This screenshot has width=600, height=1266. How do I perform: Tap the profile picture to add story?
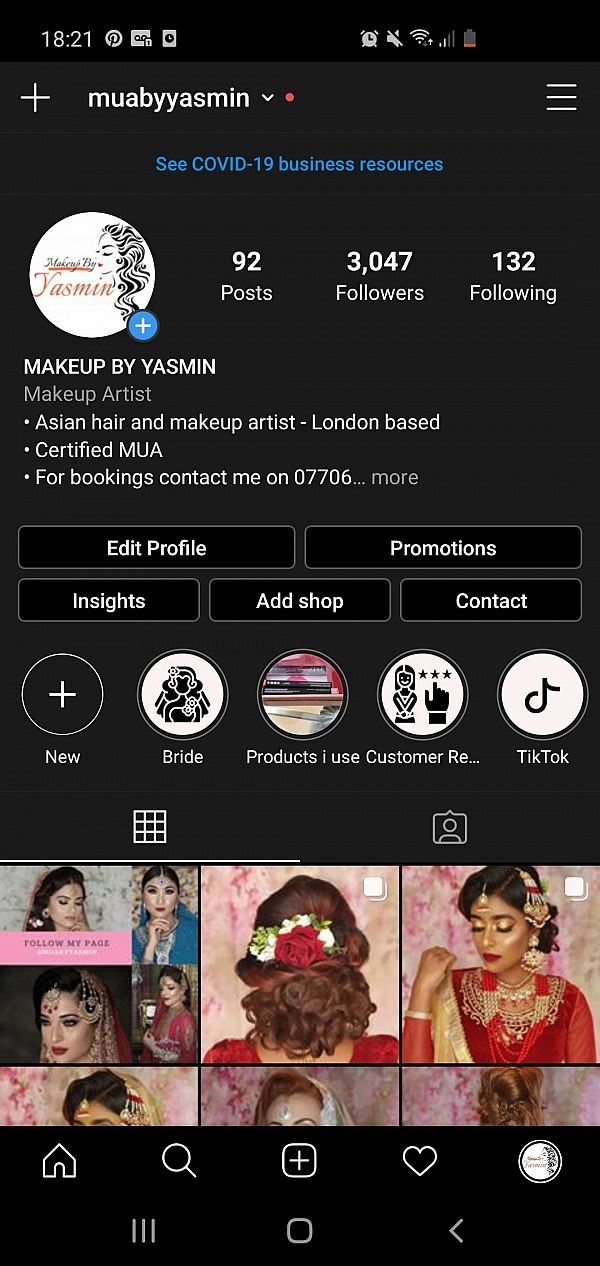93,275
